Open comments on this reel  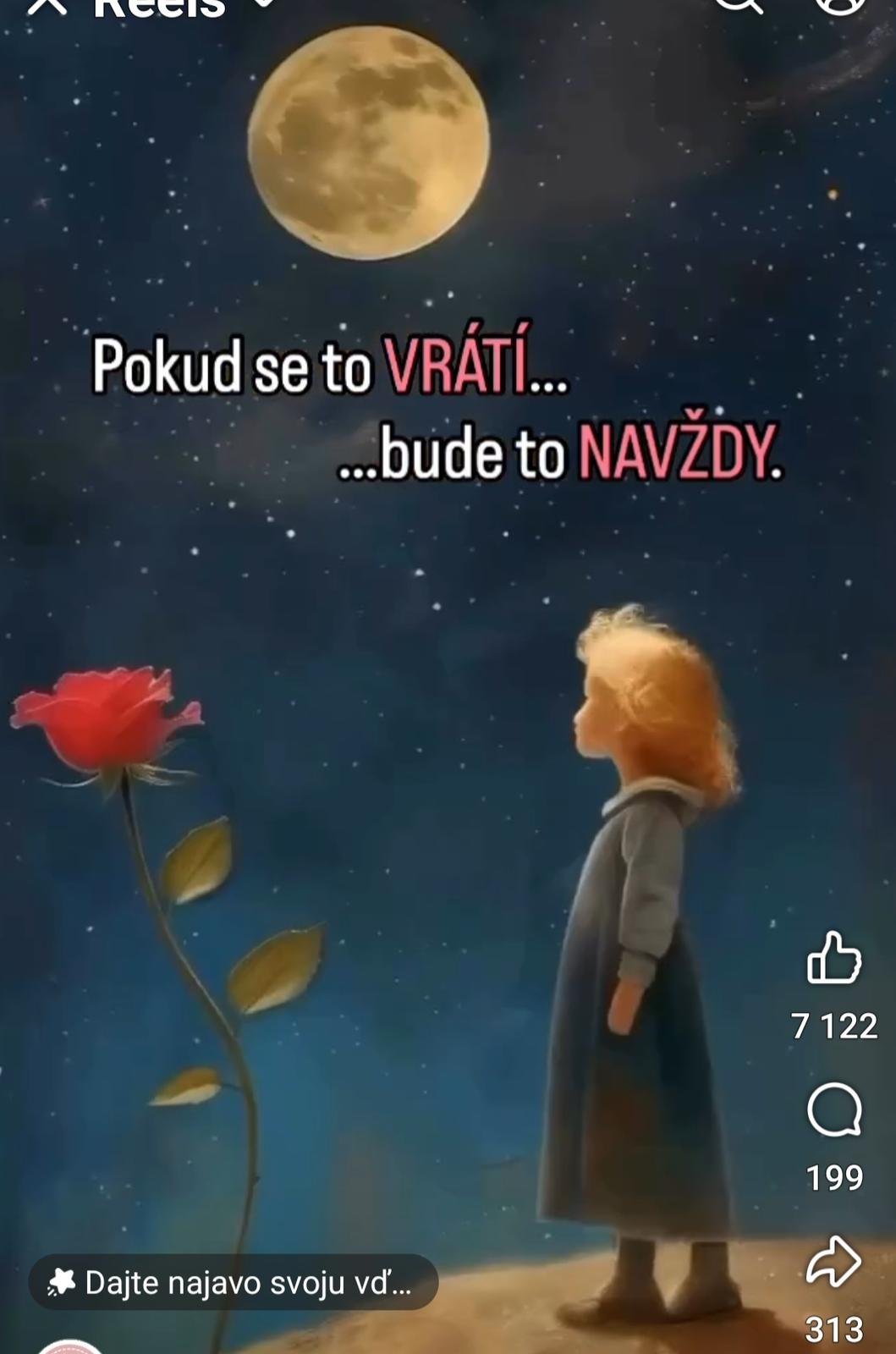(x=834, y=1110)
